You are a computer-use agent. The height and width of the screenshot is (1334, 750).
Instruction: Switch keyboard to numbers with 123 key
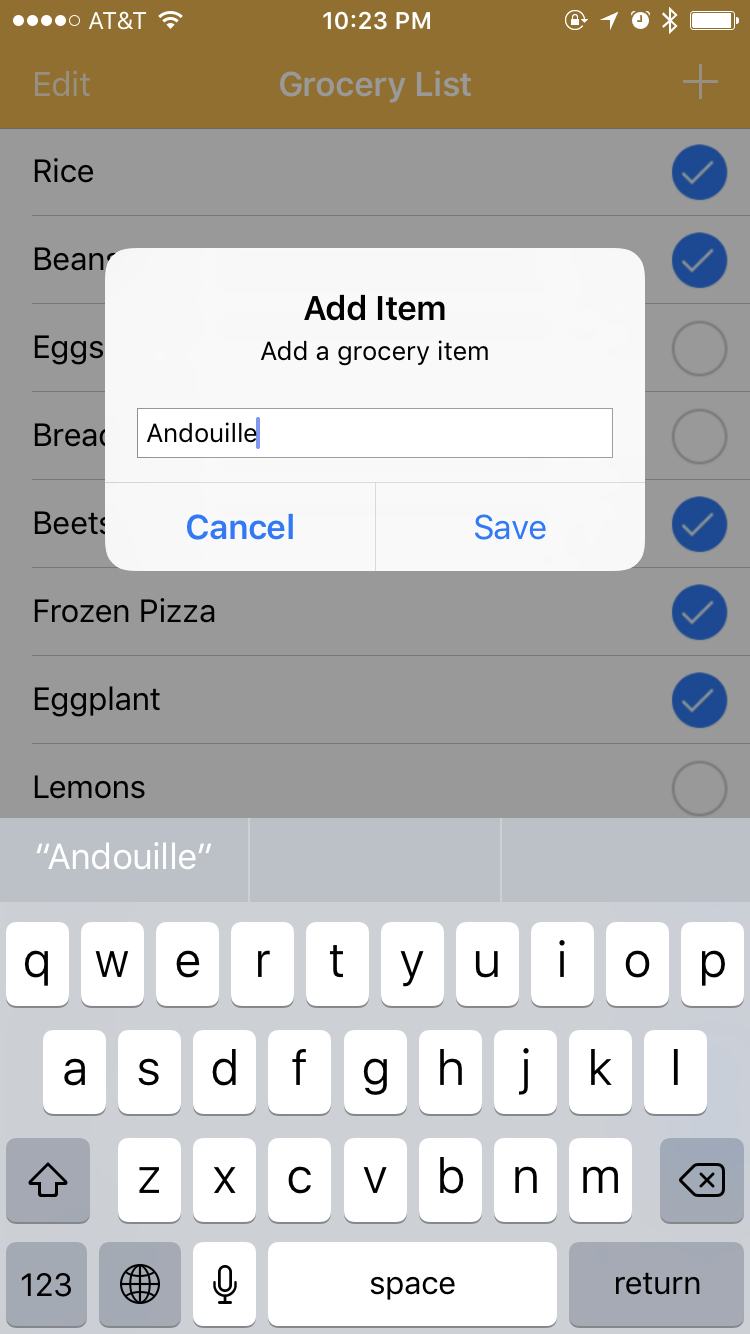(x=47, y=1284)
